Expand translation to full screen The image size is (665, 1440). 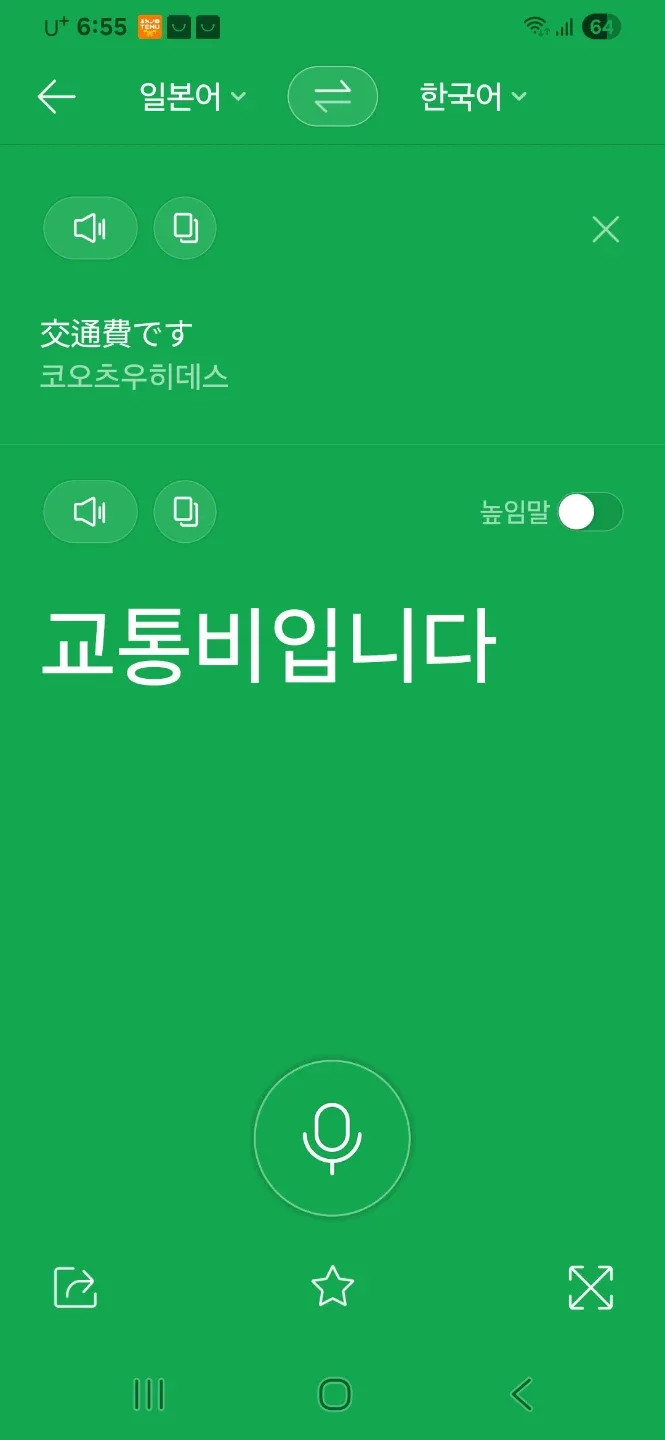[591, 1287]
